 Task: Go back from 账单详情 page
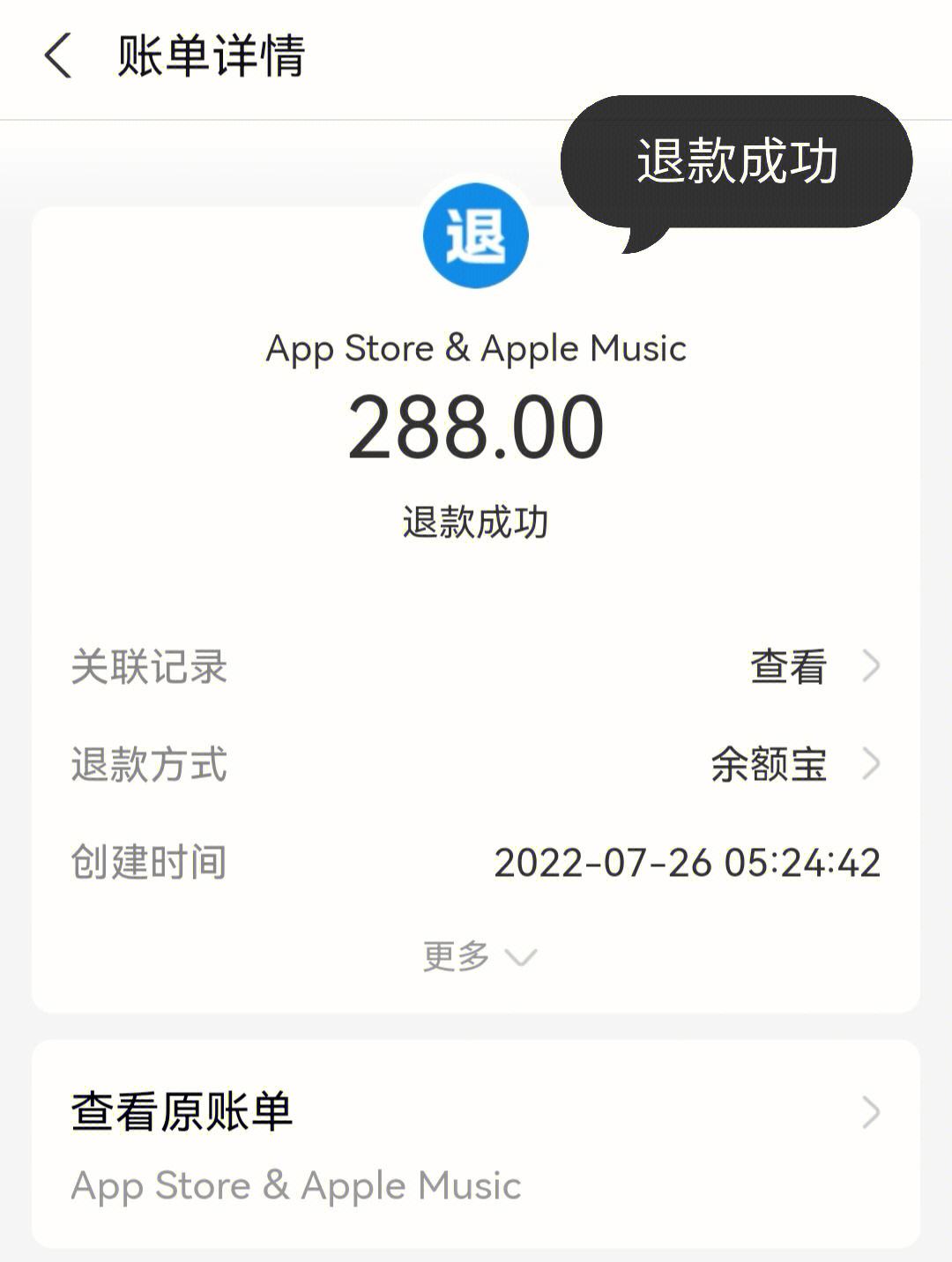click(x=58, y=56)
